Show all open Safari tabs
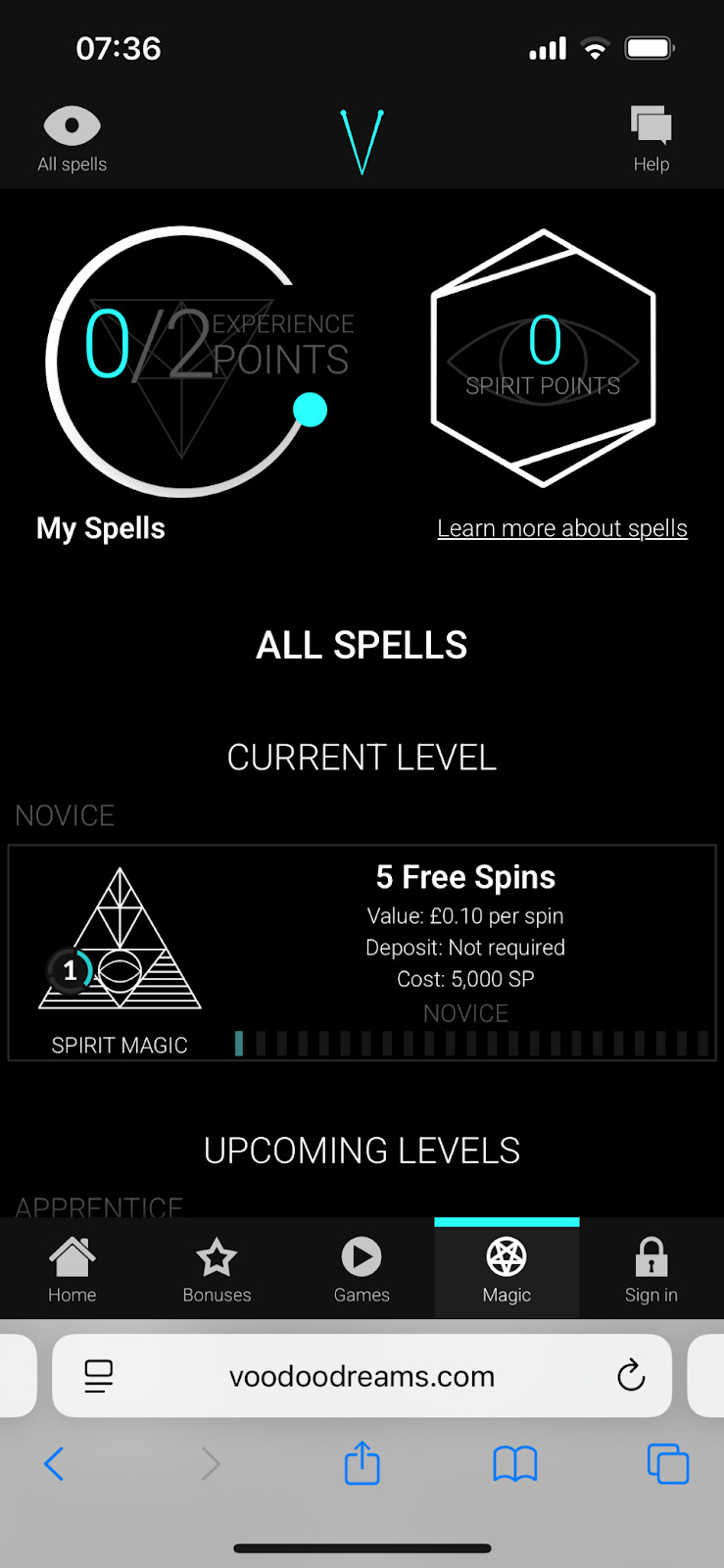The image size is (724, 1568). (668, 1464)
